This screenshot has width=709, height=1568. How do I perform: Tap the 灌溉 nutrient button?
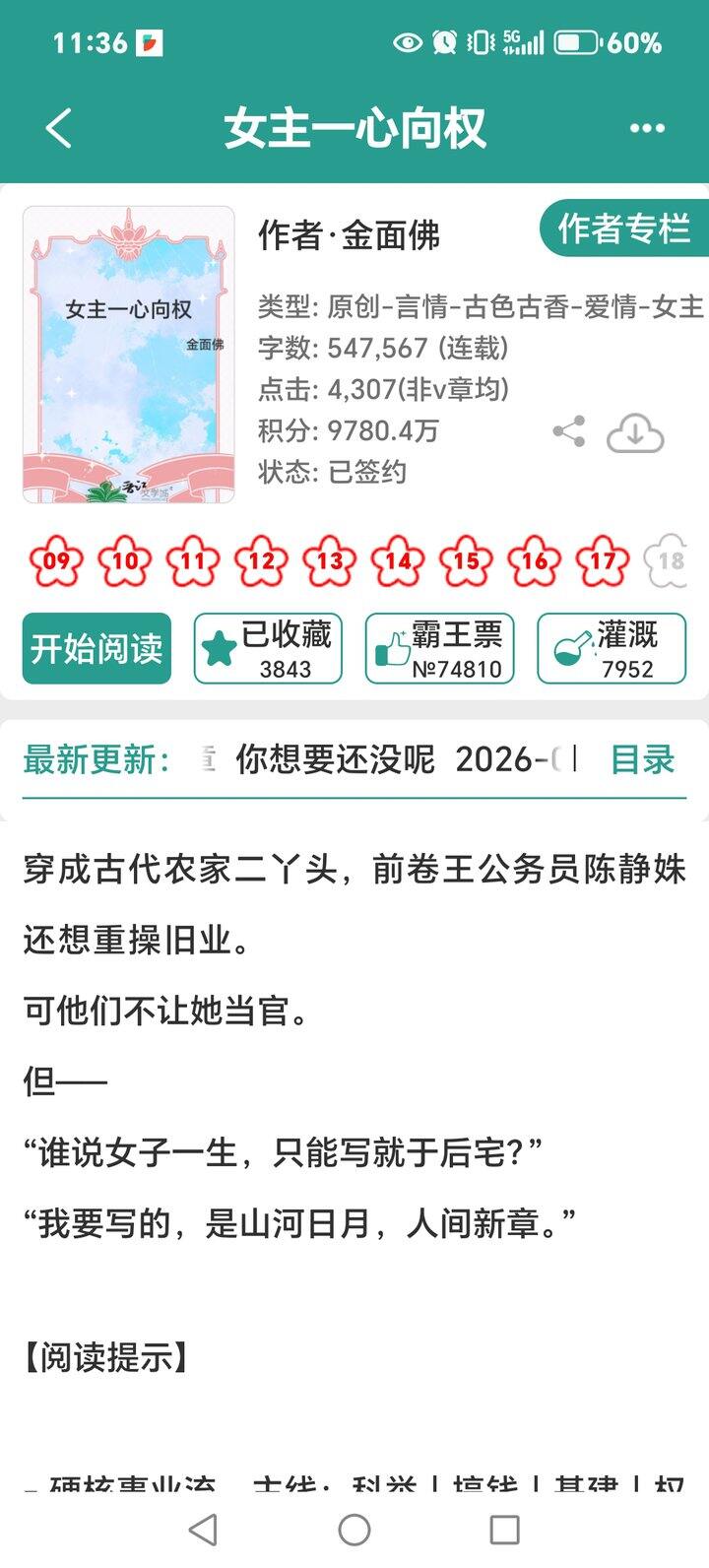click(612, 648)
